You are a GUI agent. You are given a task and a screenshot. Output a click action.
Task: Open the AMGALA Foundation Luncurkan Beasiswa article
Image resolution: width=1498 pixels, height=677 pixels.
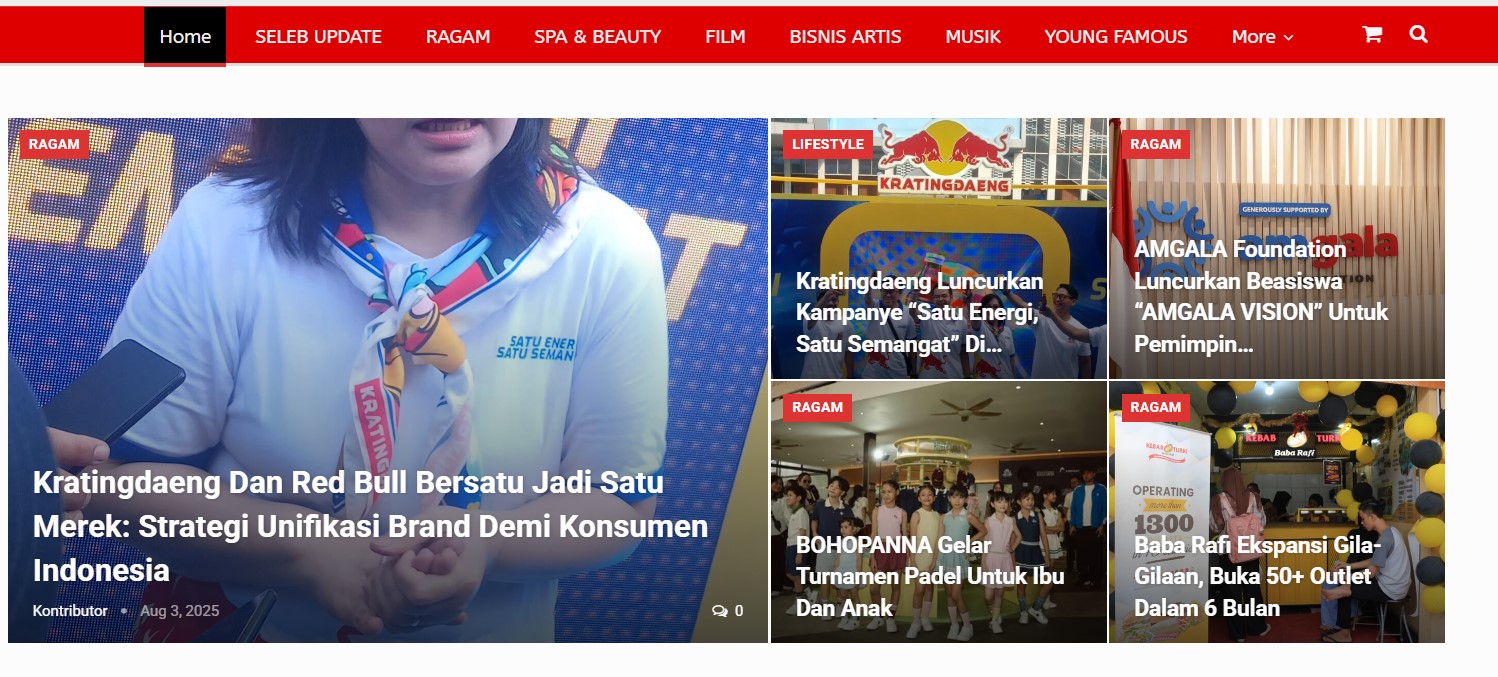click(x=1260, y=296)
